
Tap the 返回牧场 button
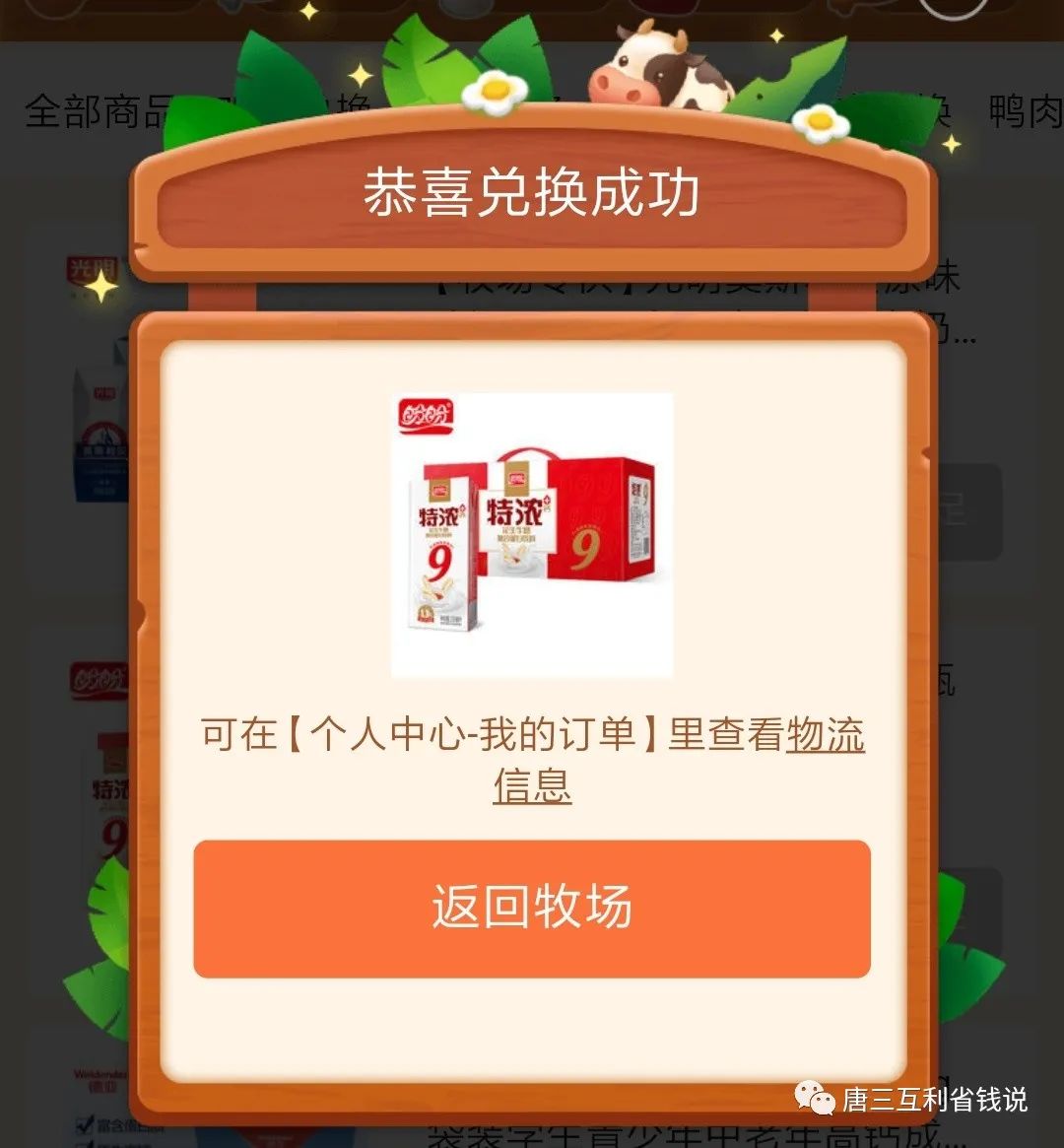[x=532, y=908]
